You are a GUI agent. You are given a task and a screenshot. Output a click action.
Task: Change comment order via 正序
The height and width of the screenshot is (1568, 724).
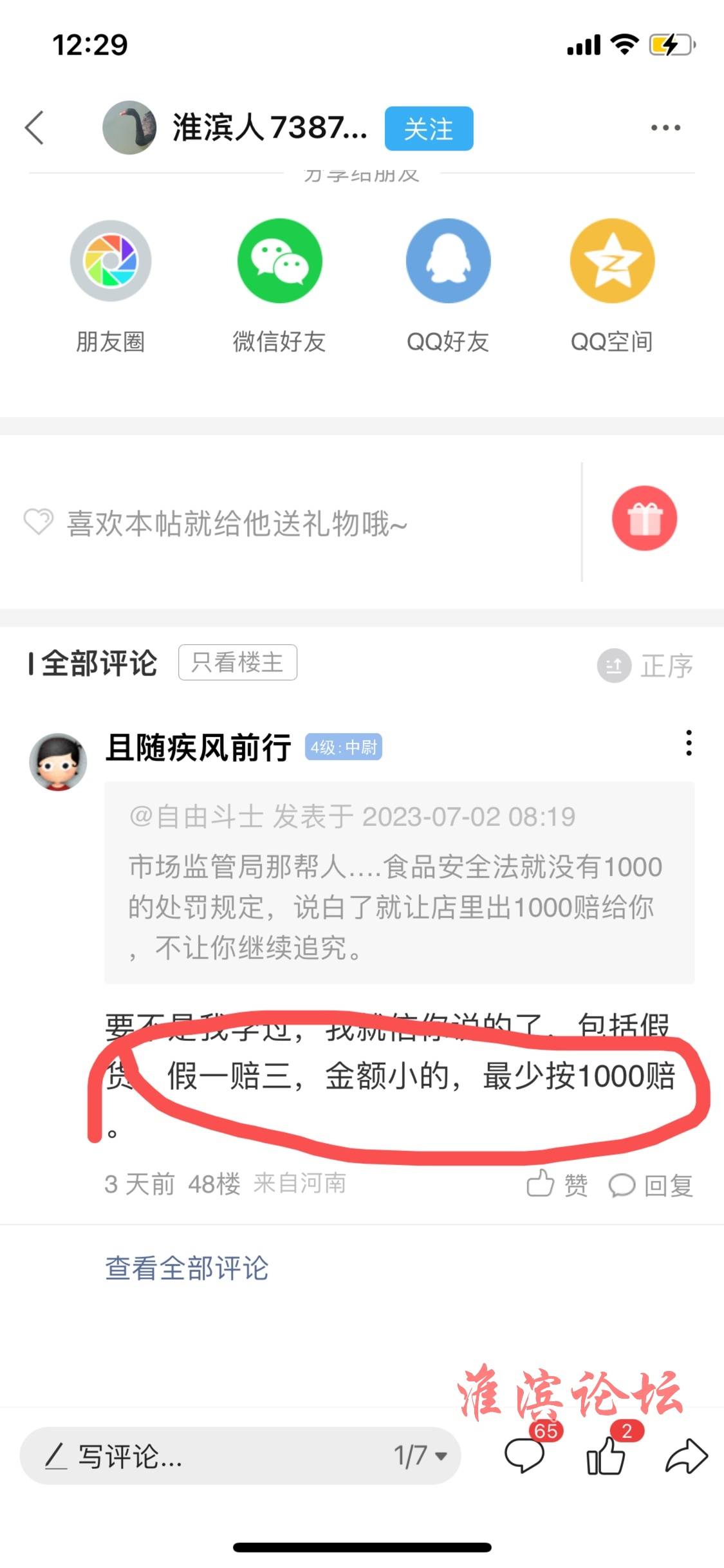646,666
